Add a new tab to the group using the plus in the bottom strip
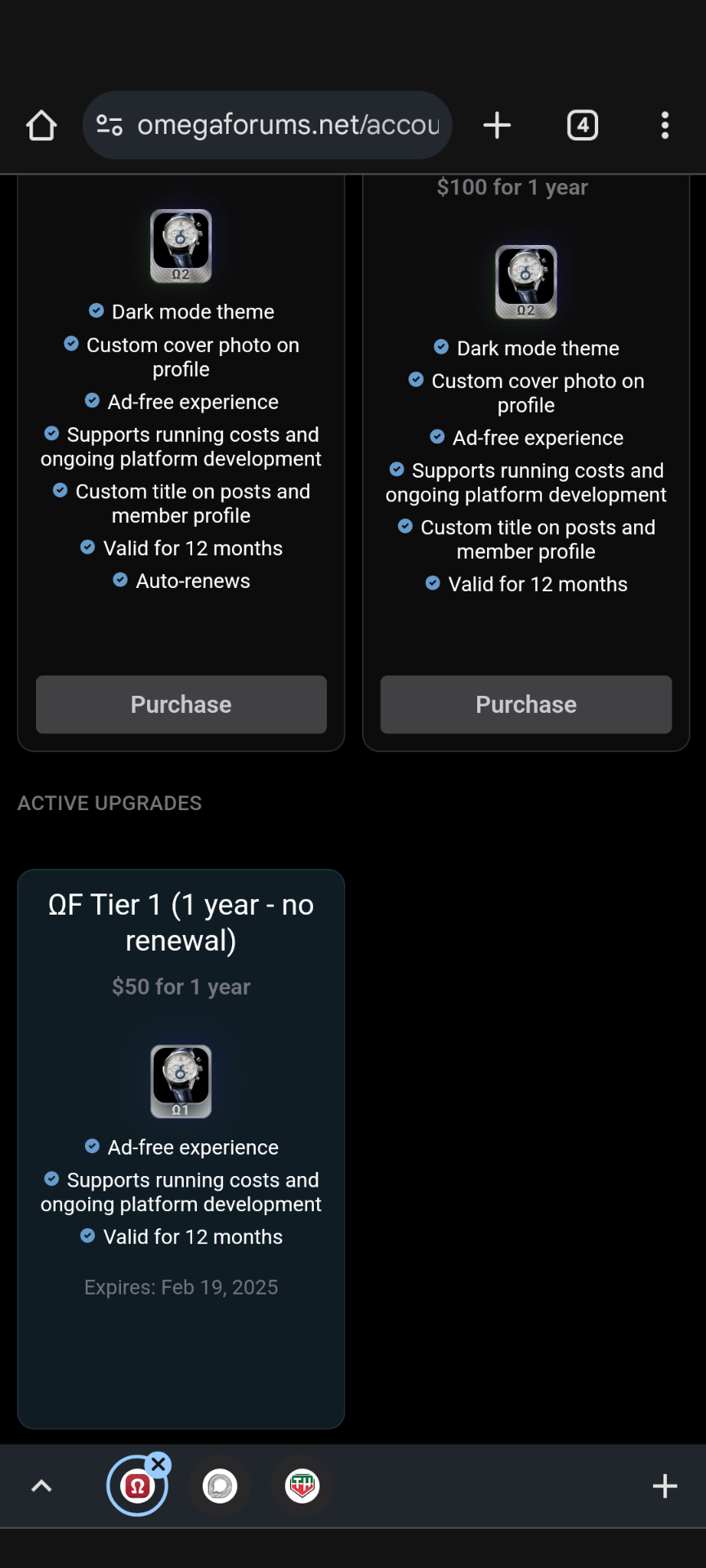Screen dimensions: 706x1568 point(665,1486)
